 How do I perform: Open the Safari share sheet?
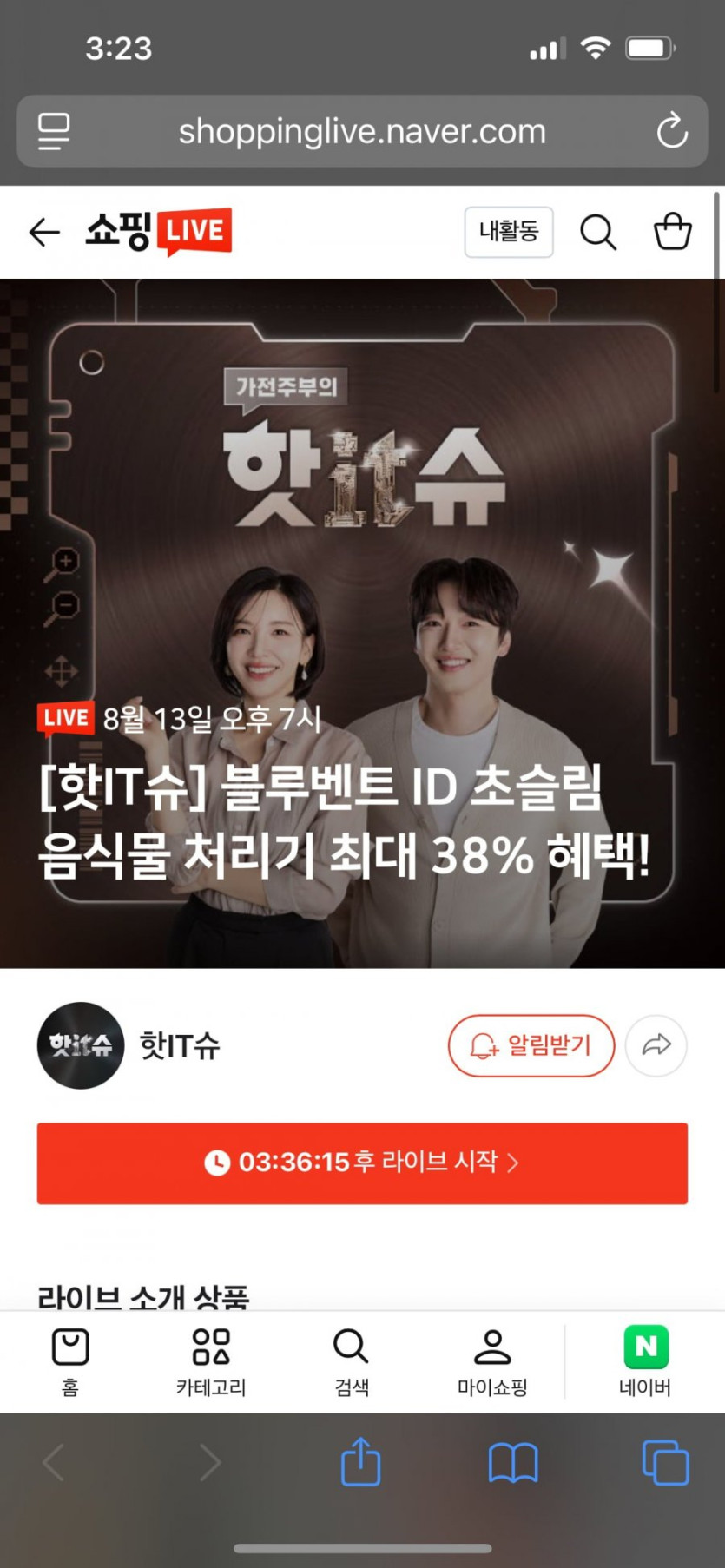[x=361, y=1463]
